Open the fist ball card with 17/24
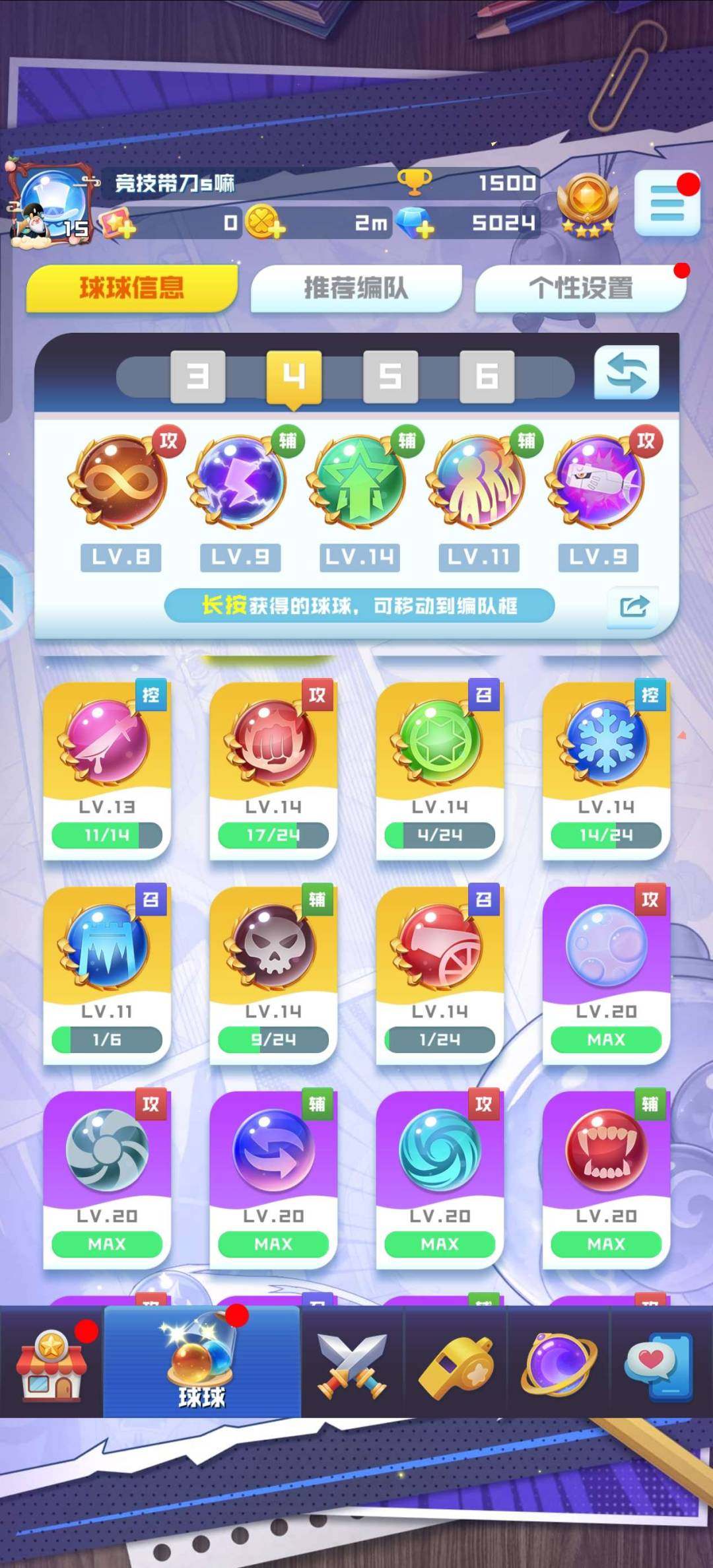 pos(273,769)
